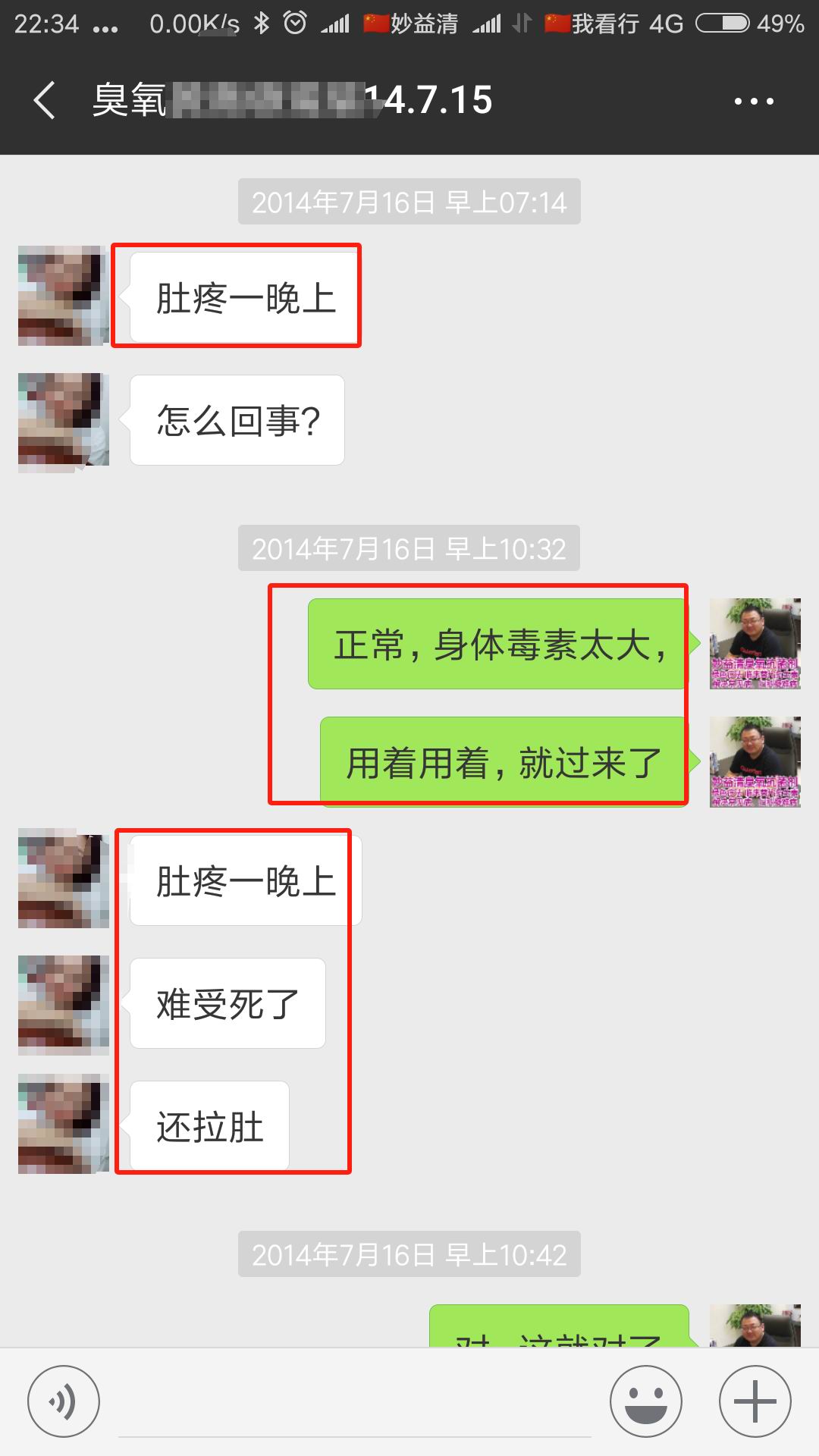Open contact avatar next to '难受死了'
The image size is (819, 1456).
click(64, 1005)
